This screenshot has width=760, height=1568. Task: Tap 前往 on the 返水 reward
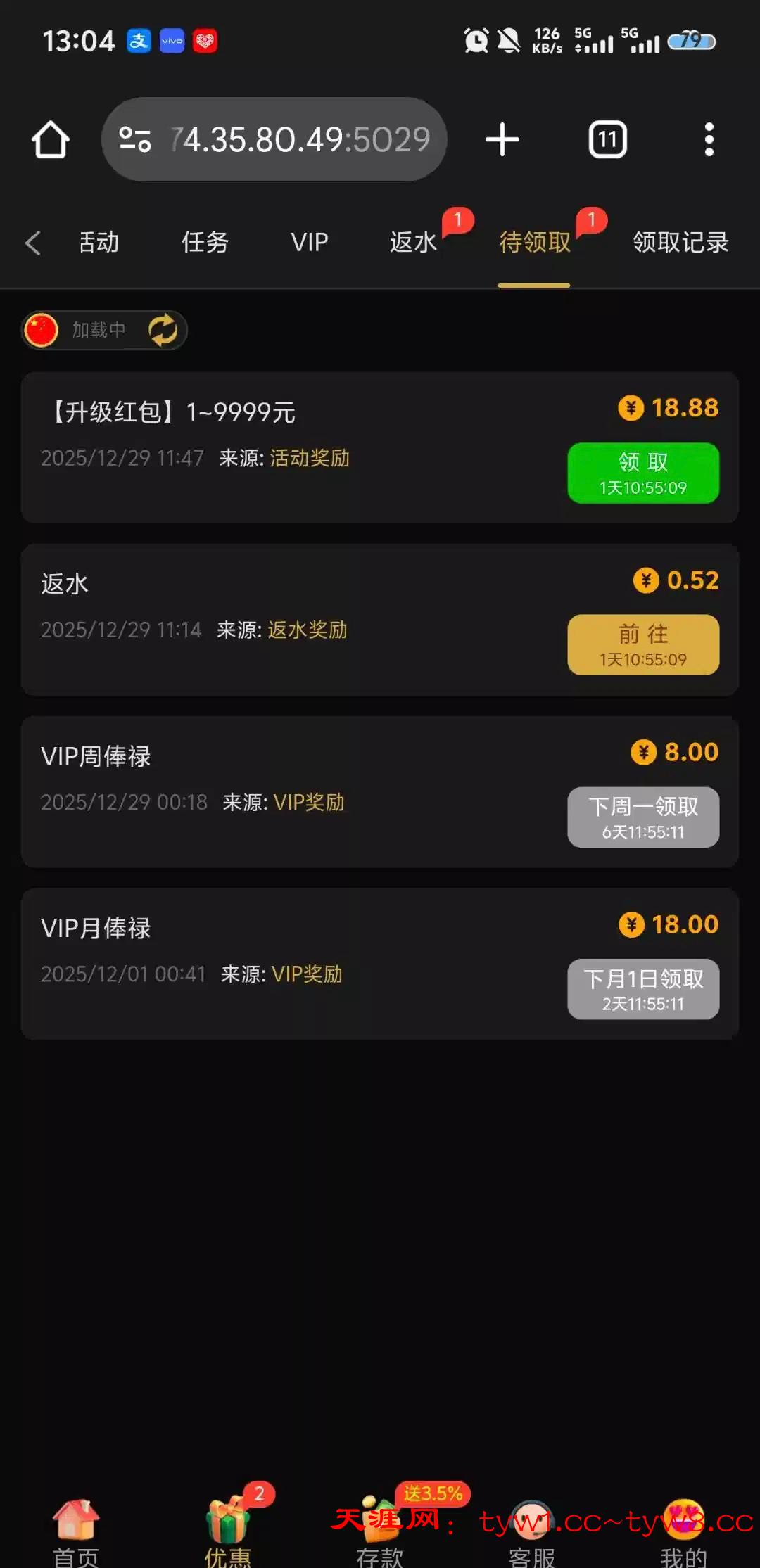point(643,645)
